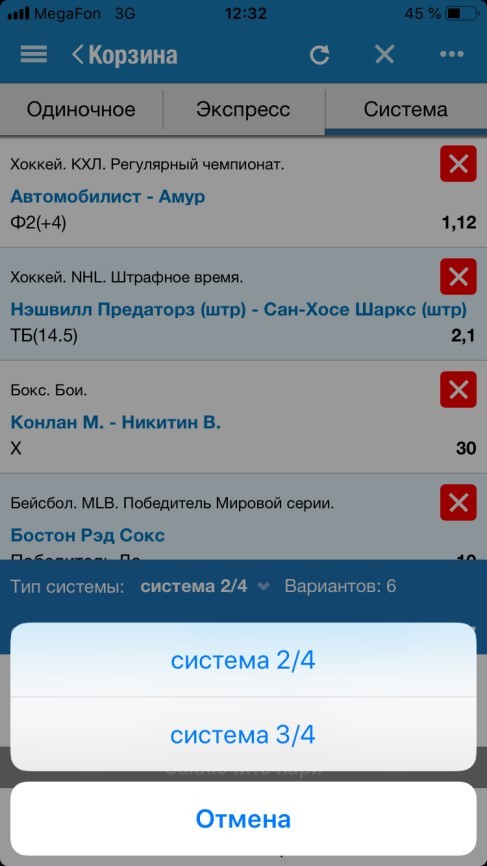Dismiss the sheet with Отмена

[x=243, y=819]
